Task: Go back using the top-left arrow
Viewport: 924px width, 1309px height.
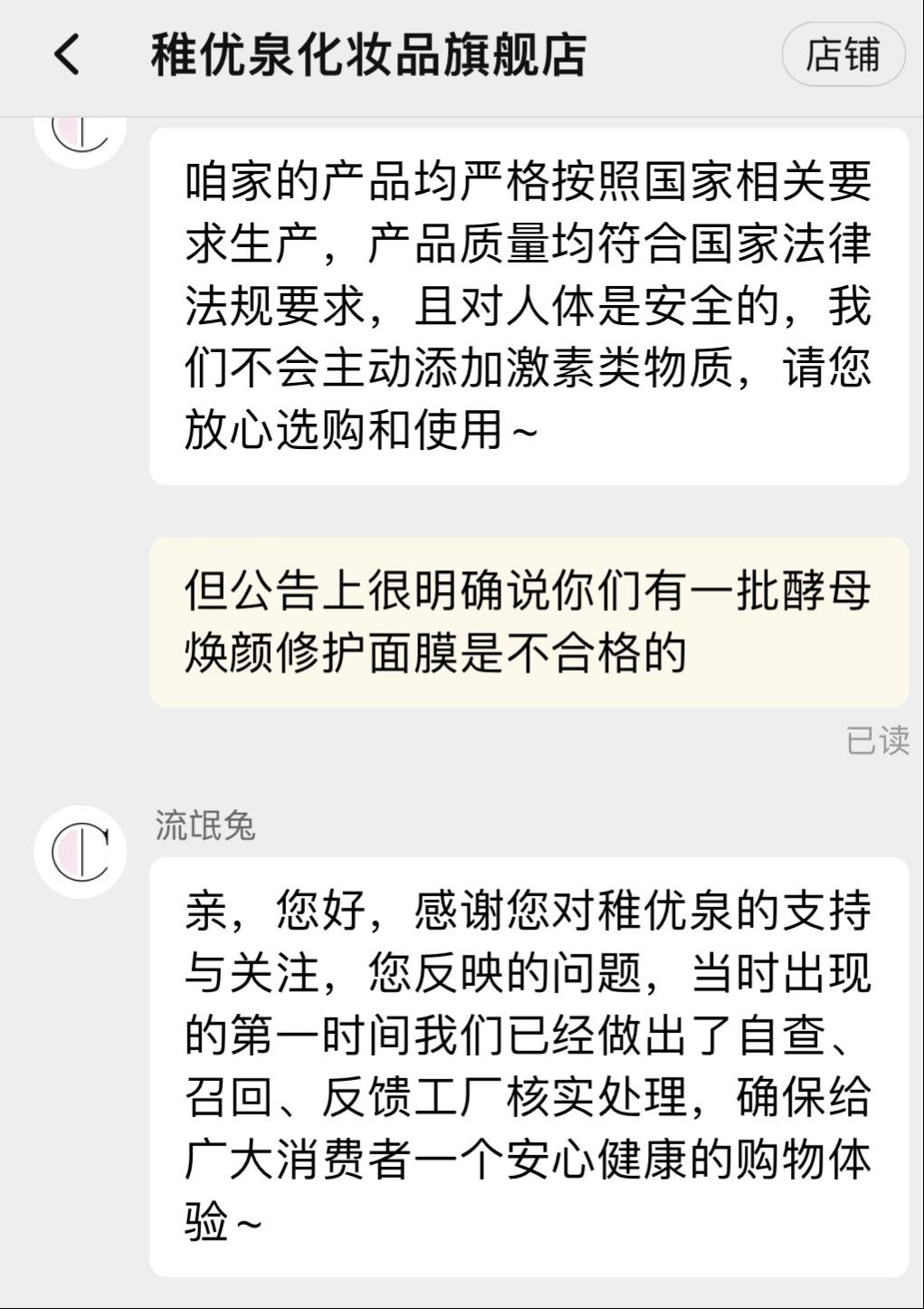Action: tap(67, 54)
